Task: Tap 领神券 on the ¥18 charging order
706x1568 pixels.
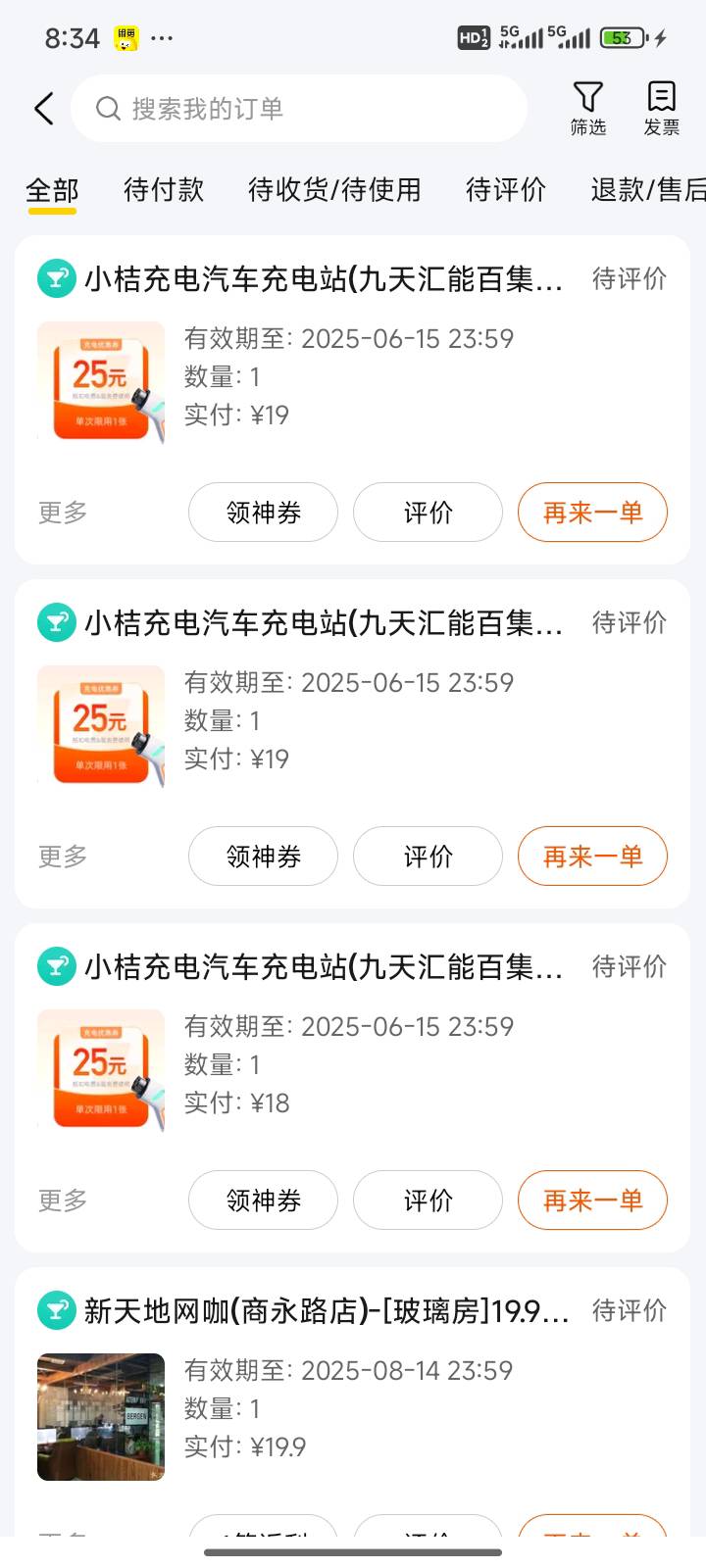Action: coord(263,1200)
